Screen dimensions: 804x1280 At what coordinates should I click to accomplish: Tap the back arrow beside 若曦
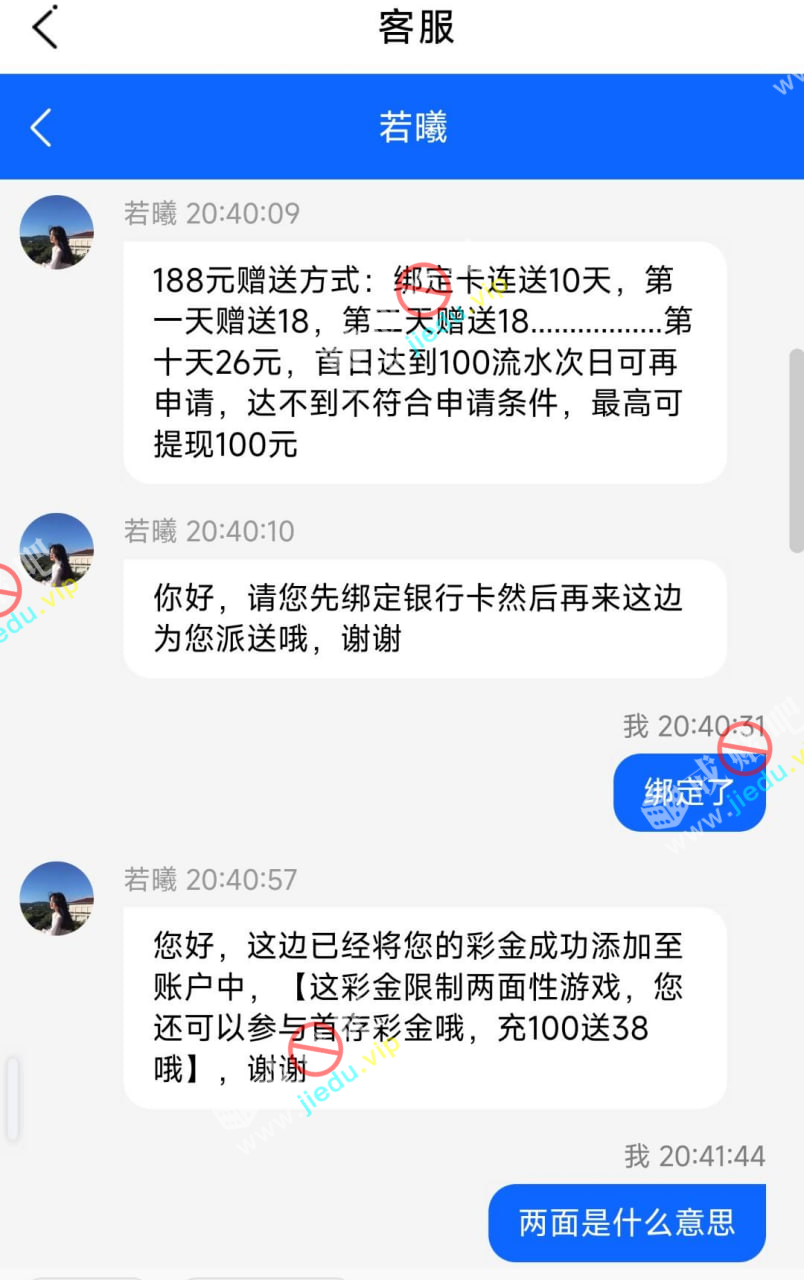point(41,128)
